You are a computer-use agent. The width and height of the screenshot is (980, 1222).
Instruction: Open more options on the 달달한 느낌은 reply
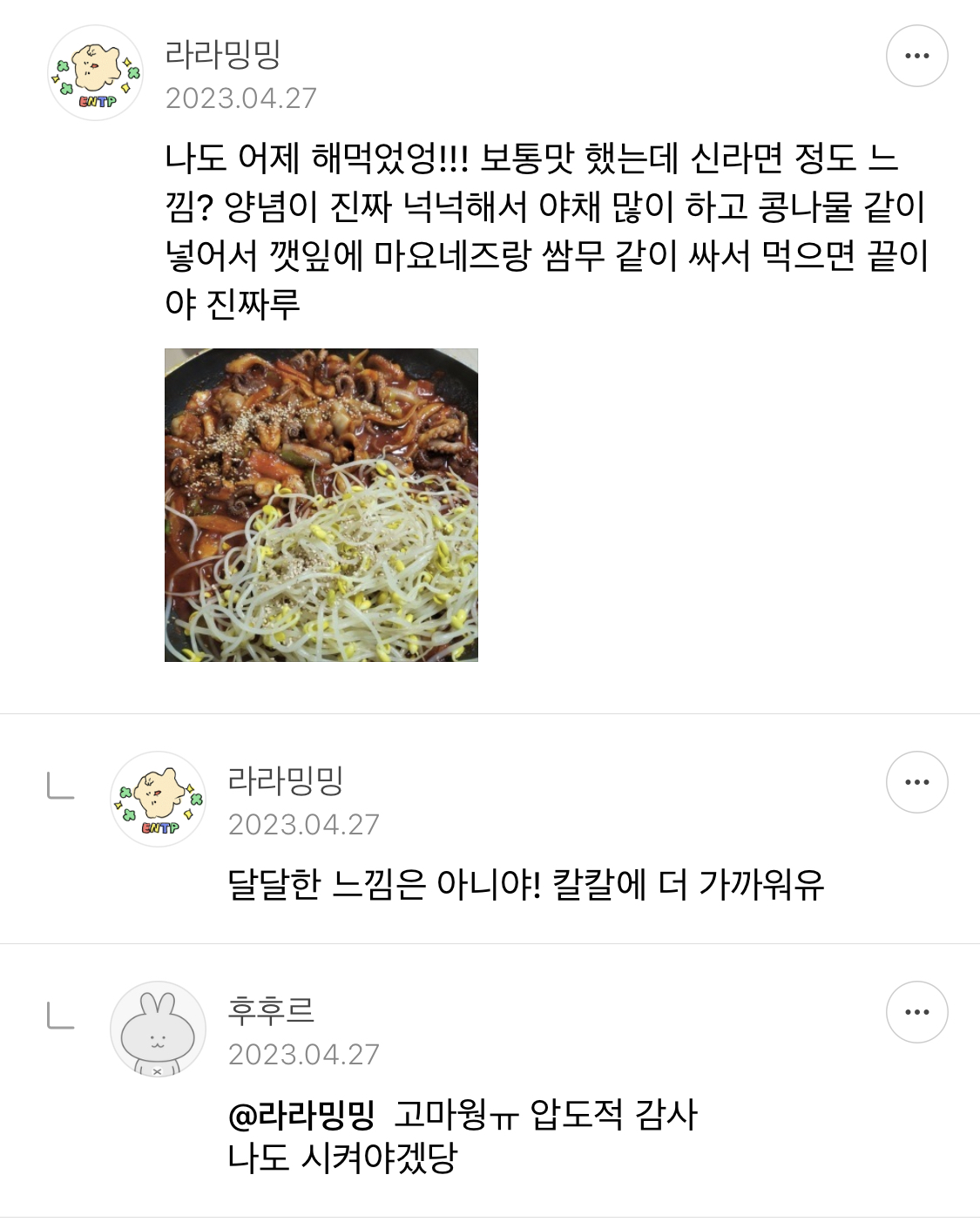pos(916,782)
